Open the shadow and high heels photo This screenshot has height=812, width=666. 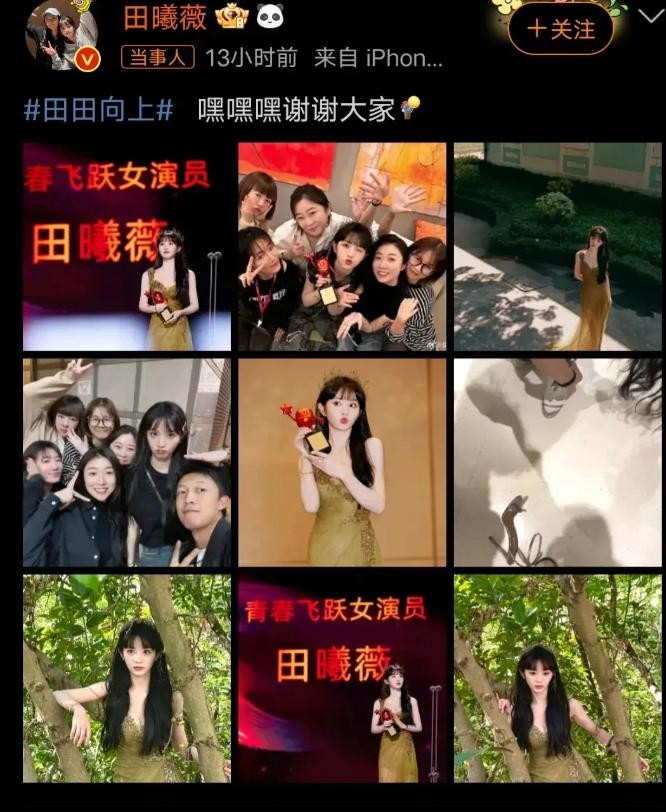tap(557, 463)
